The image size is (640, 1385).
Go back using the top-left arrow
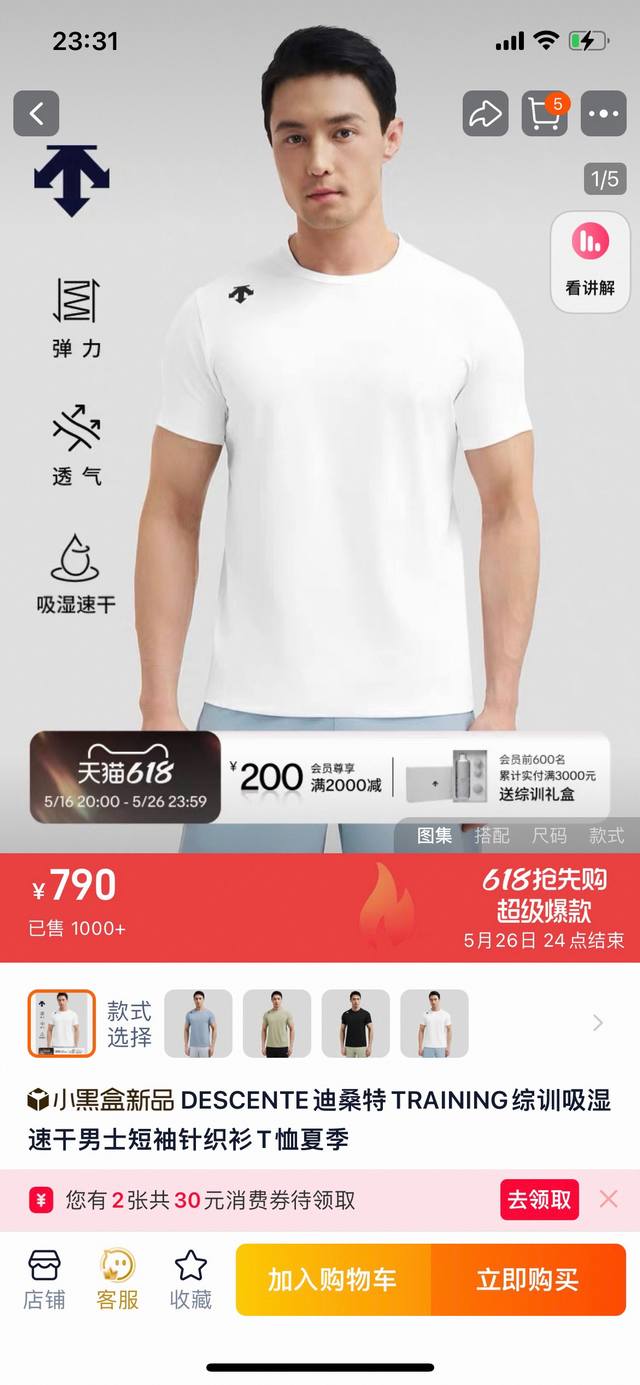[36, 114]
